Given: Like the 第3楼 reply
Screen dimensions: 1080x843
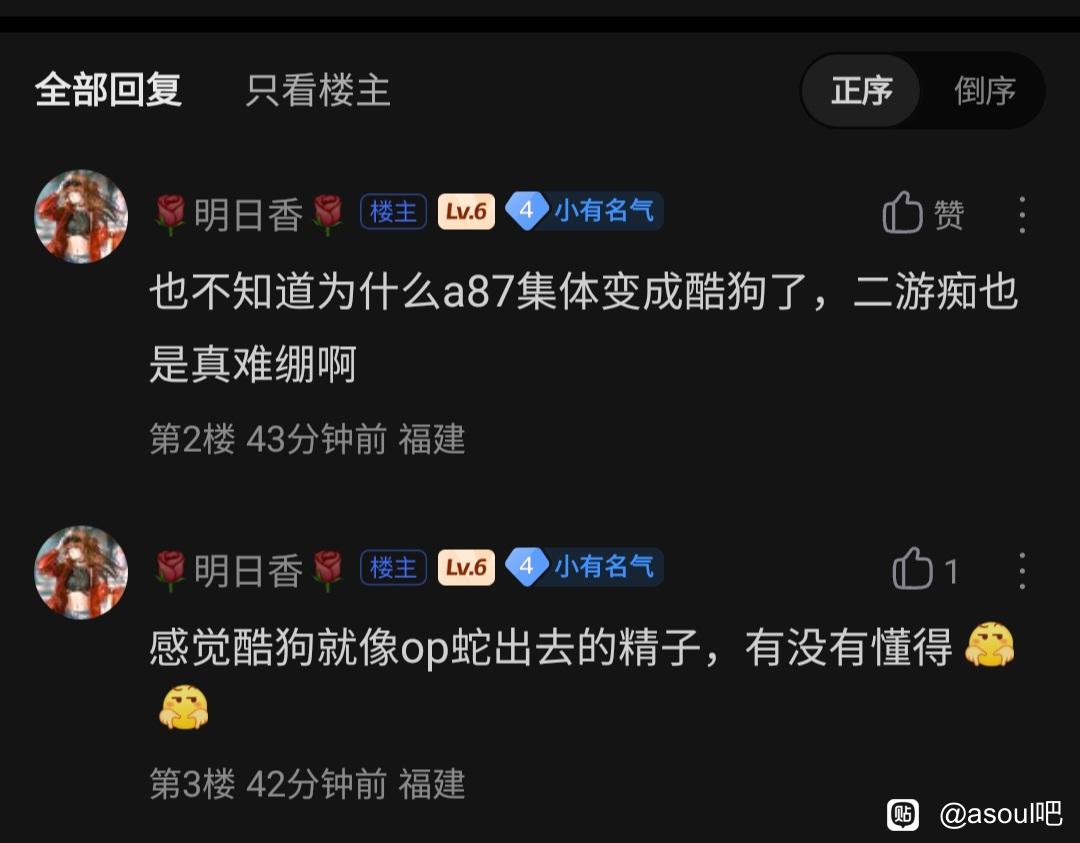Looking at the screenshot, I should 925,570.
